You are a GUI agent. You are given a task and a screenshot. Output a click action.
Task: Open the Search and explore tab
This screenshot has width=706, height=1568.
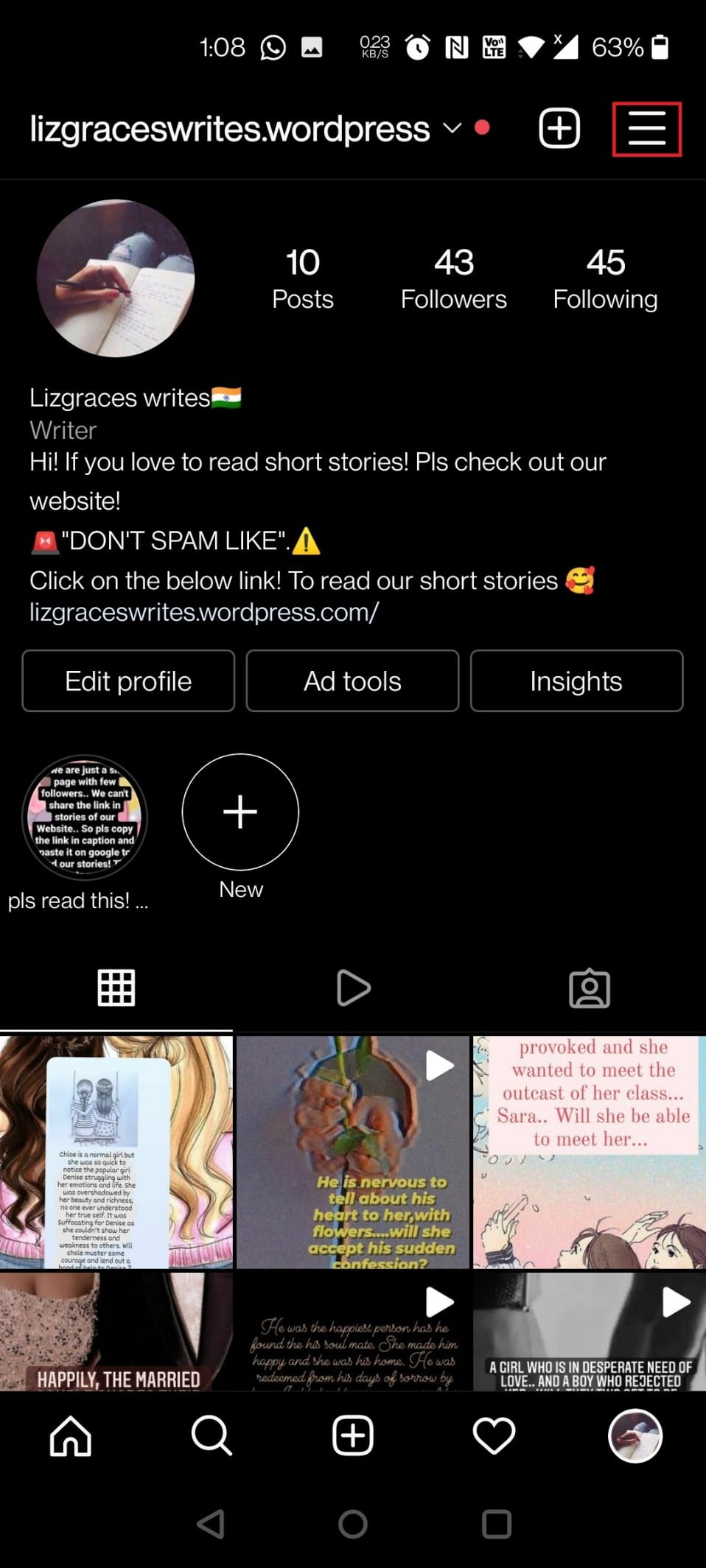click(x=212, y=1435)
